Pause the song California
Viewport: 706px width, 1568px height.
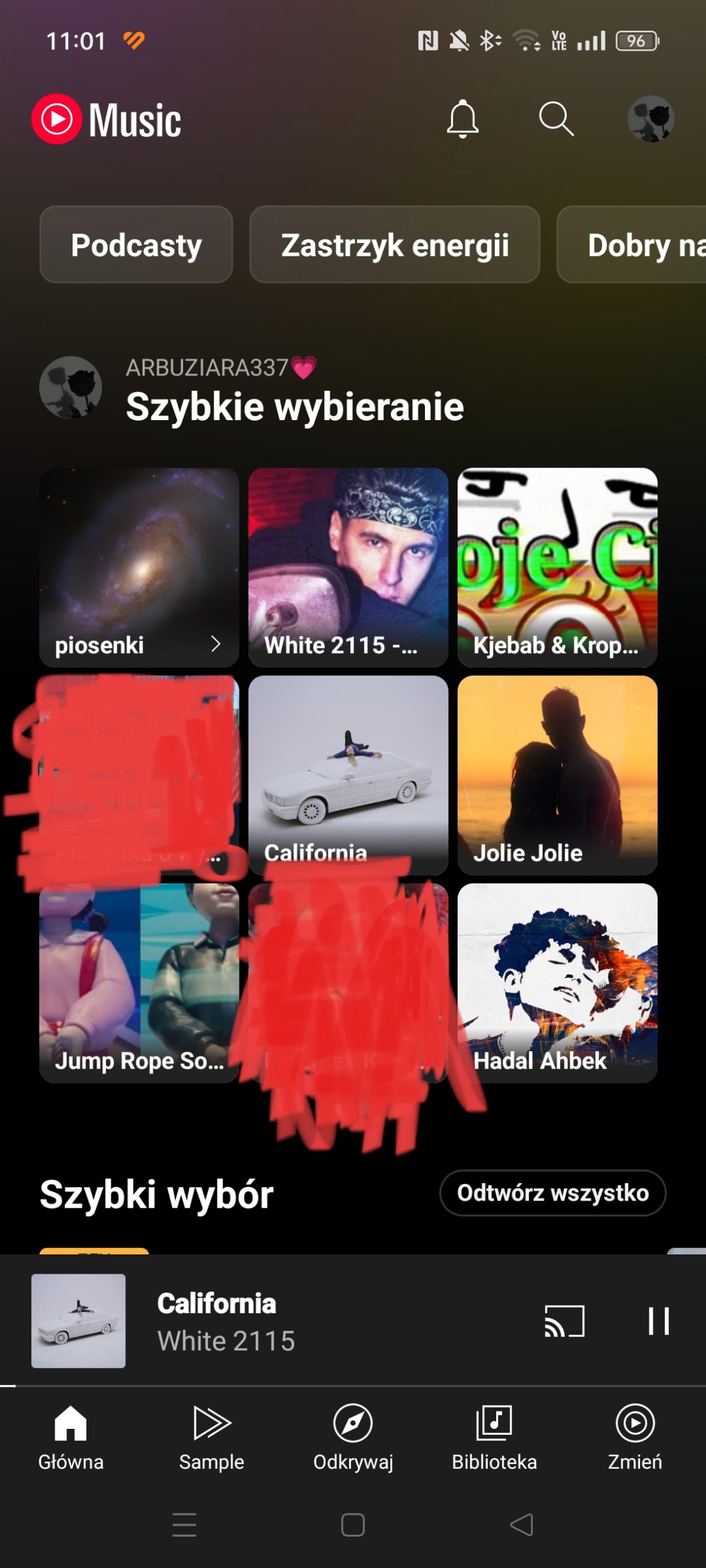click(659, 1321)
